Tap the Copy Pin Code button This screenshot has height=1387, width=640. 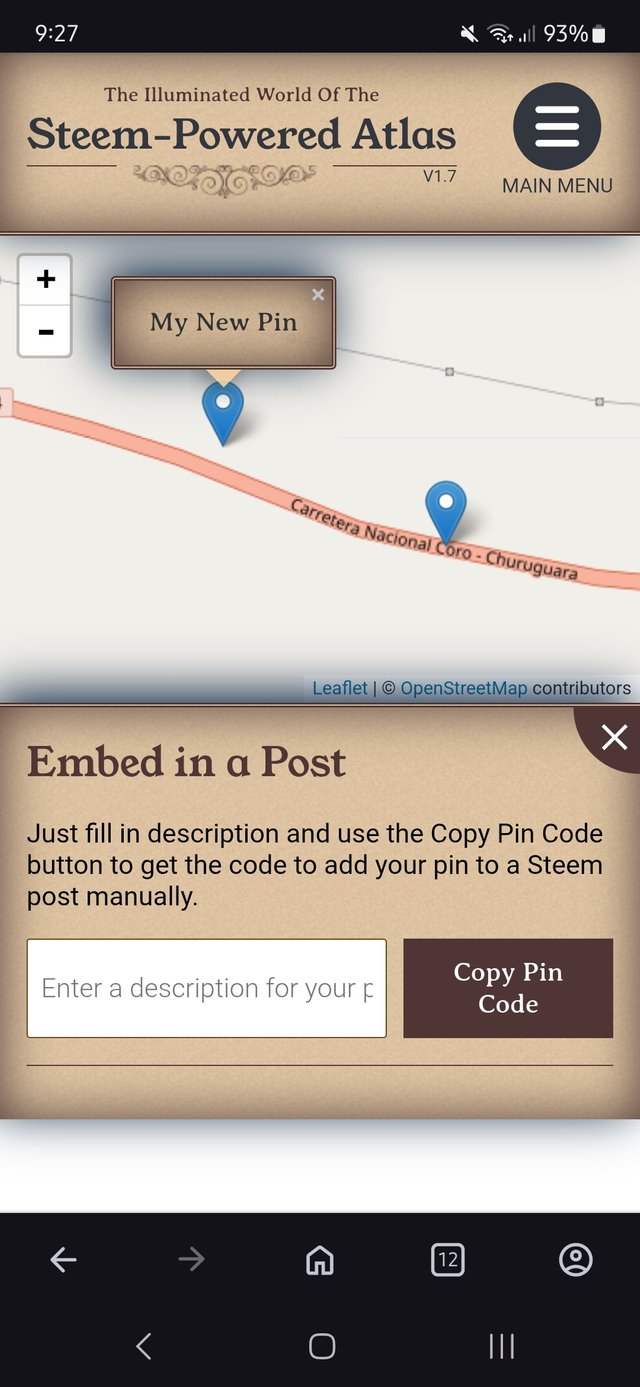click(x=508, y=988)
